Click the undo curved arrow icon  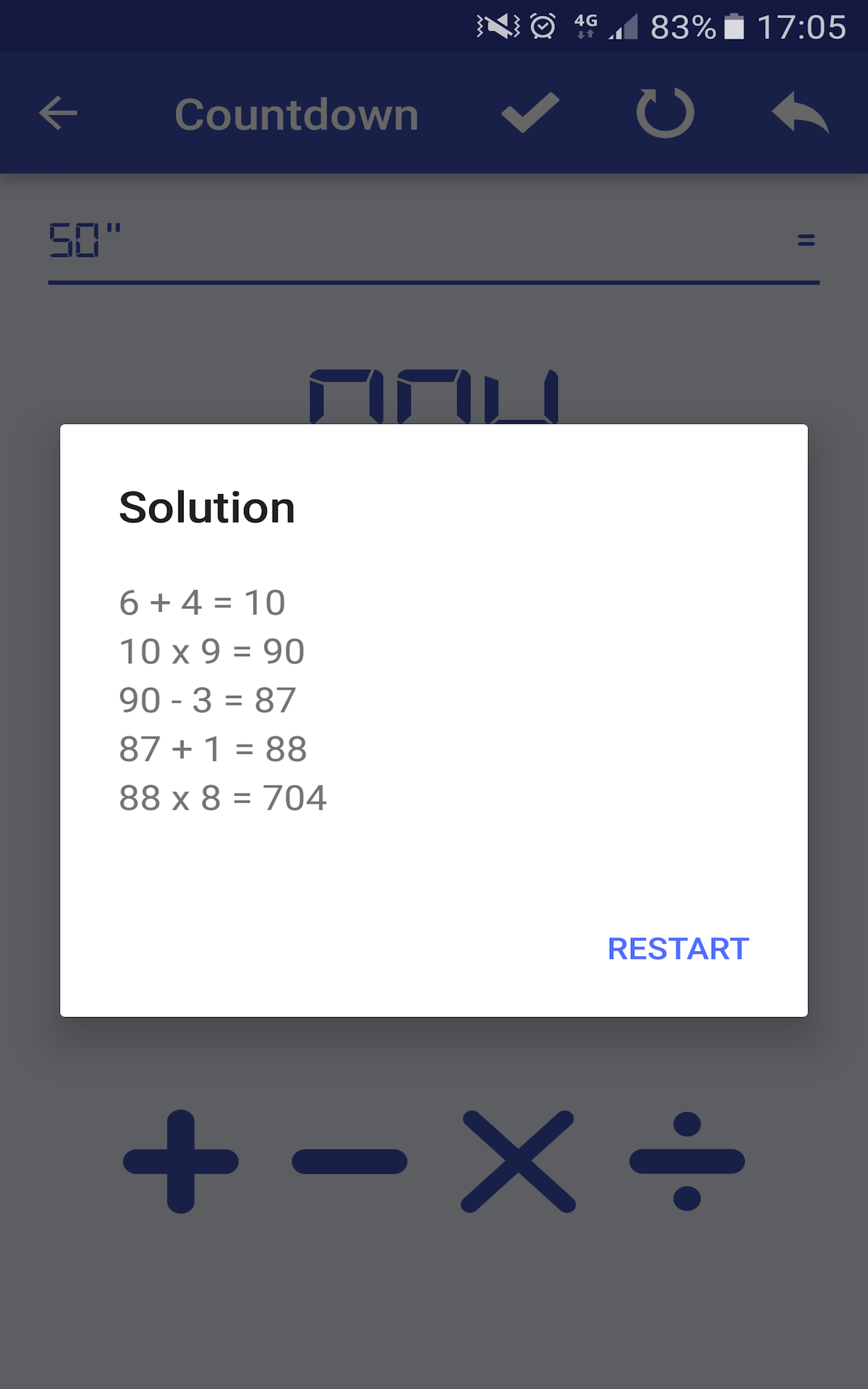[x=801, y=113]
